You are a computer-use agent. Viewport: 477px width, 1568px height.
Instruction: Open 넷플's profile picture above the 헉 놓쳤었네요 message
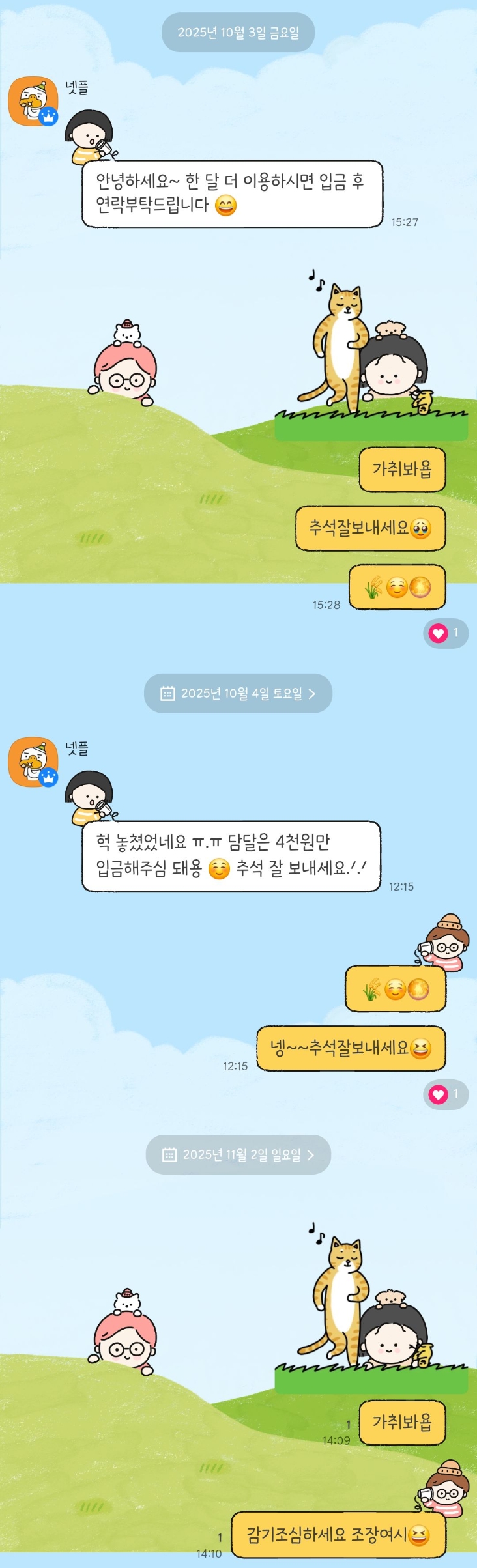[33, 762]
